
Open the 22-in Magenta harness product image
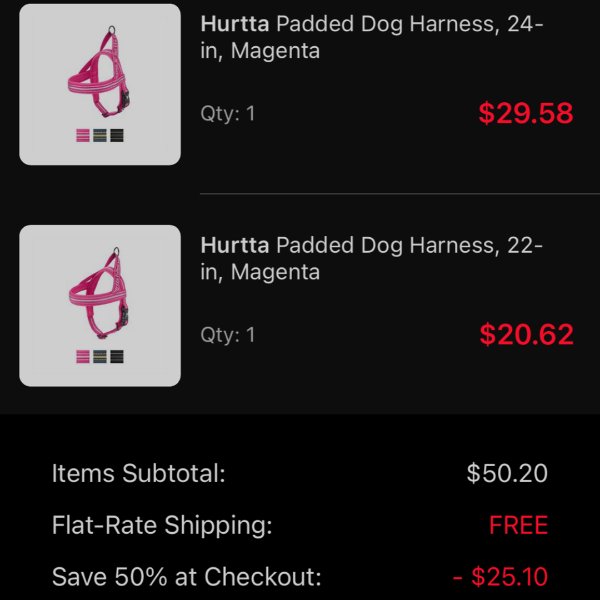(x=100, y=305)
